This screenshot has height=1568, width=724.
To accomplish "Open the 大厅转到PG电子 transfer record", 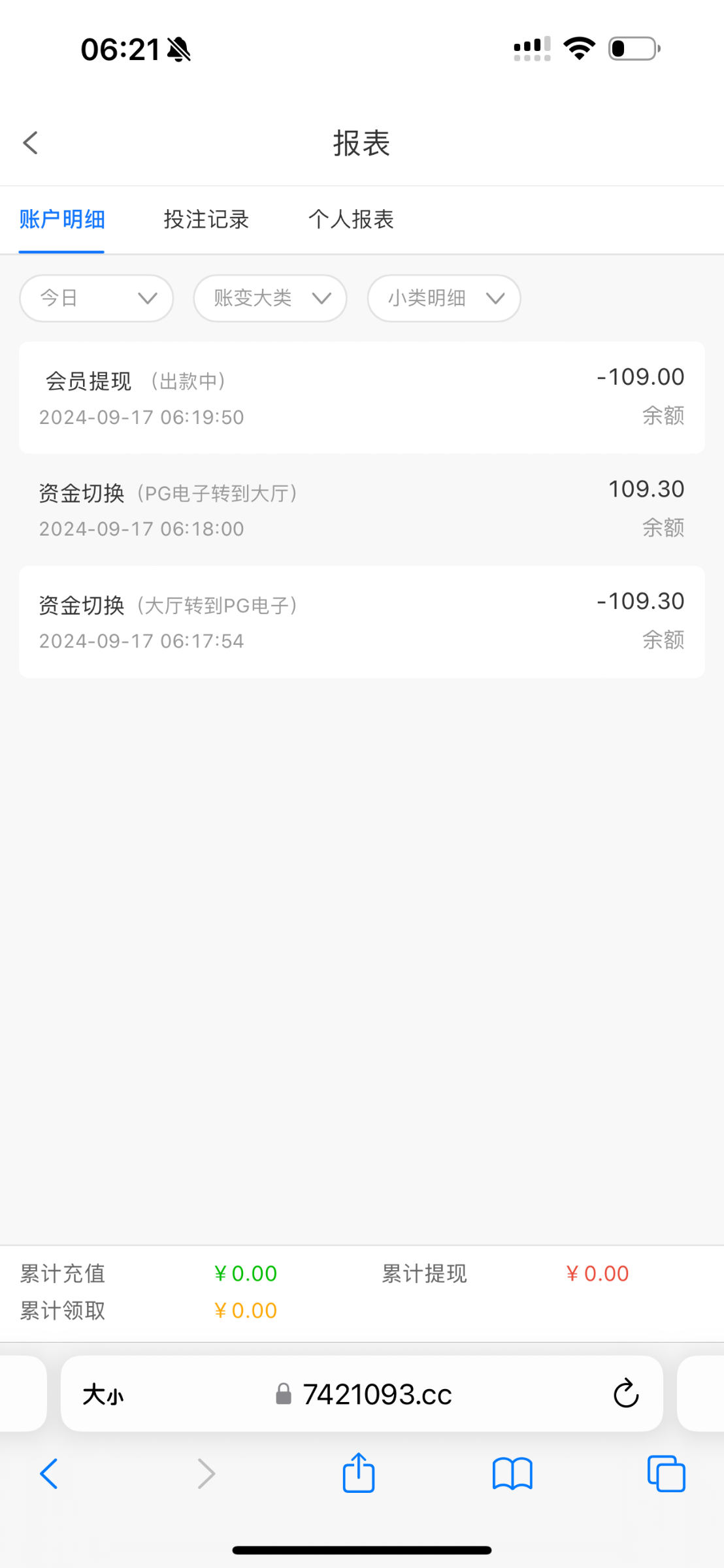I will click(362, 622).
